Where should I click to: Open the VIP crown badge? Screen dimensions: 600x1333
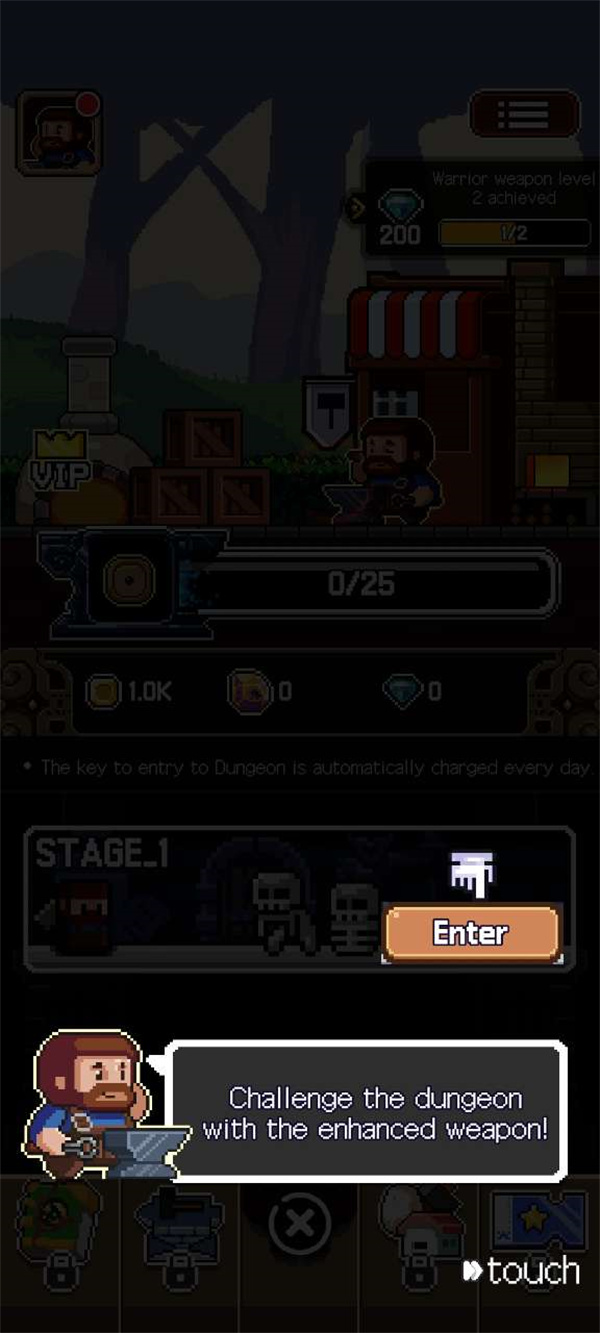tap(62, 462)
